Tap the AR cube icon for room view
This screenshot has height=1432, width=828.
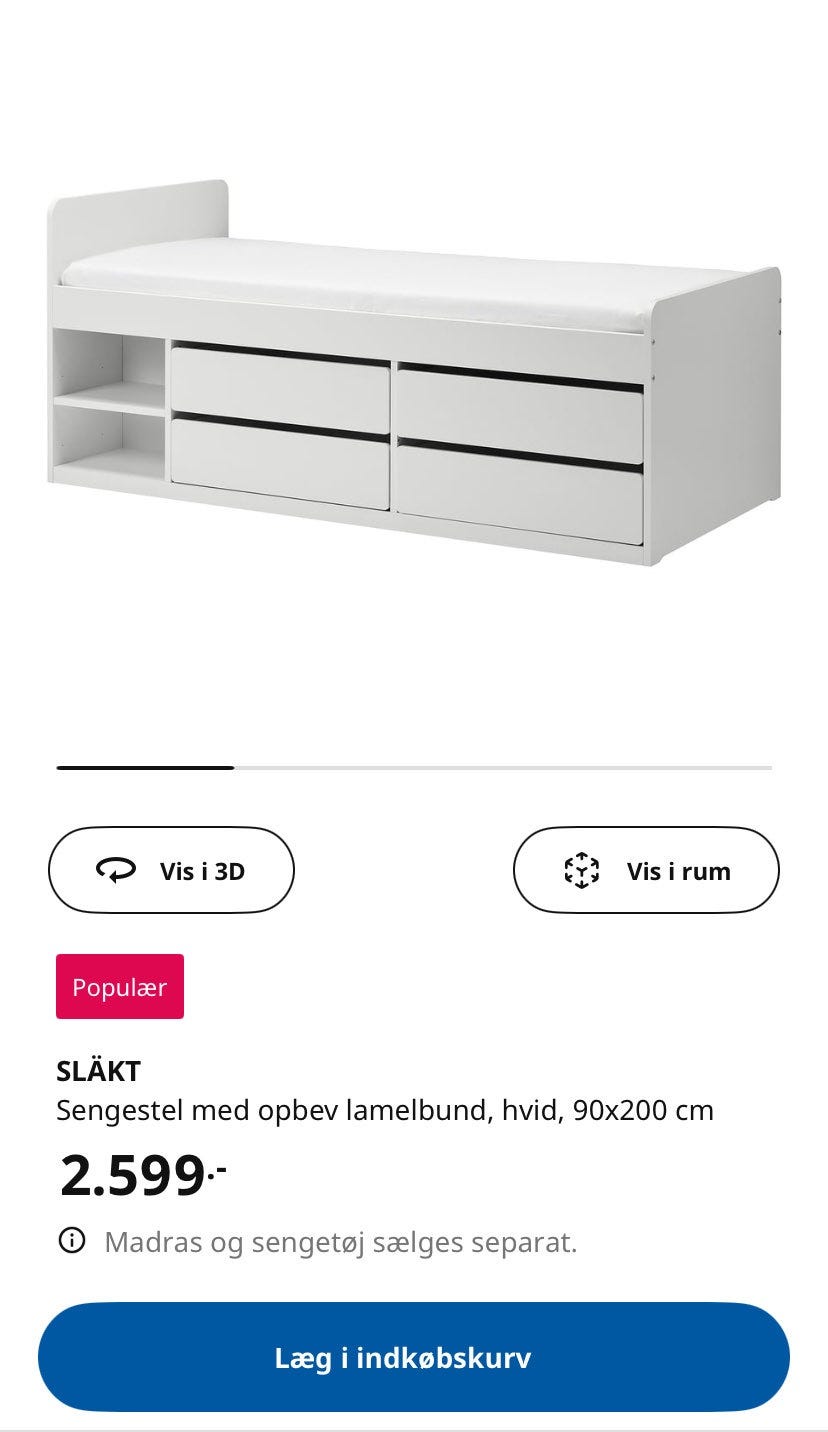tap(583, 869)
